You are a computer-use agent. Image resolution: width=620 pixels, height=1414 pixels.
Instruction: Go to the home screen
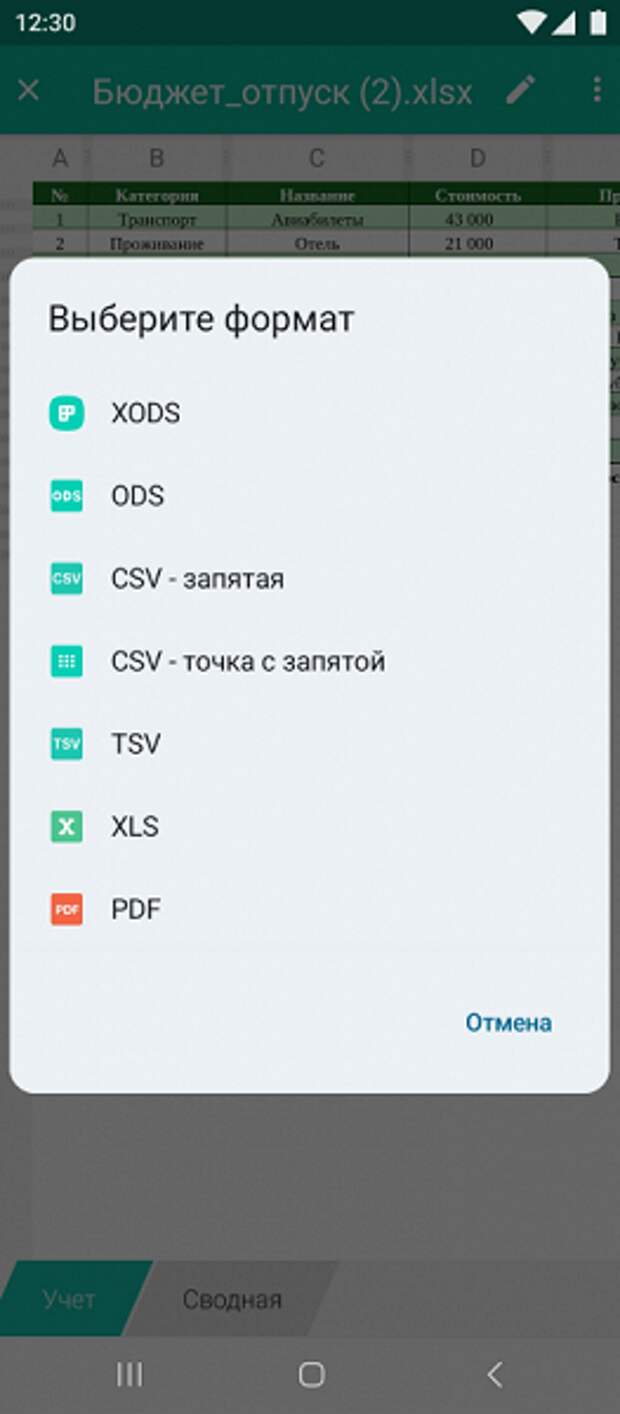click(311, 1375)
